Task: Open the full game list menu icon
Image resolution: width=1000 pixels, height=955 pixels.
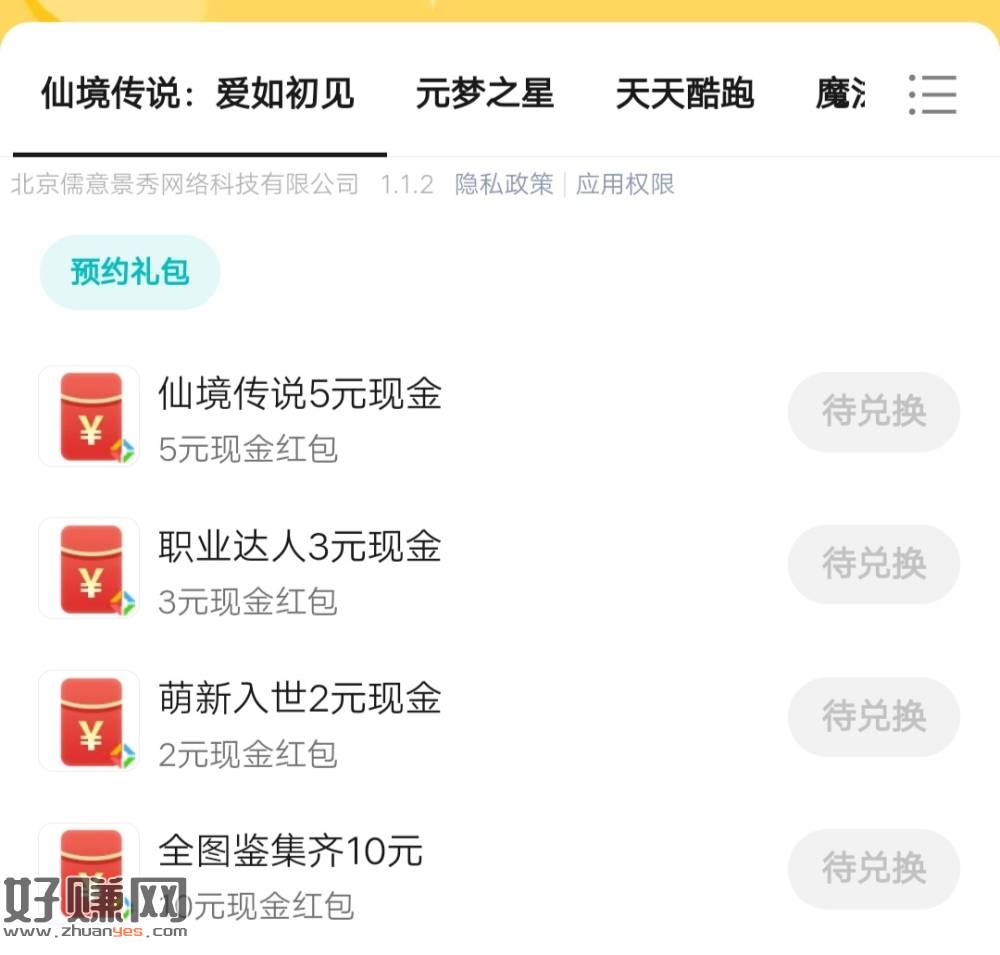Action: coord(933,94)
